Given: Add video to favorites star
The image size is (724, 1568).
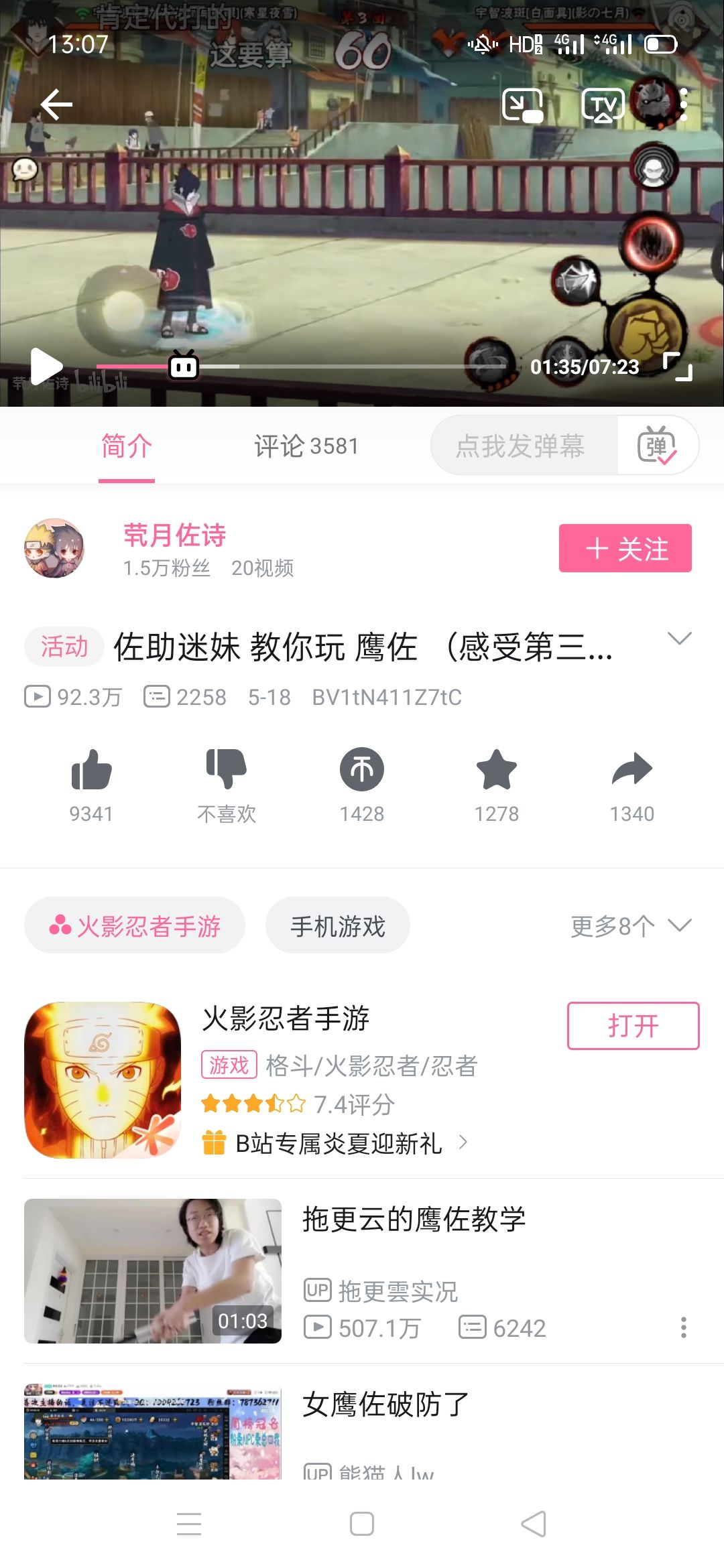Looking at the screenshot, I should [x=497, y=785].
